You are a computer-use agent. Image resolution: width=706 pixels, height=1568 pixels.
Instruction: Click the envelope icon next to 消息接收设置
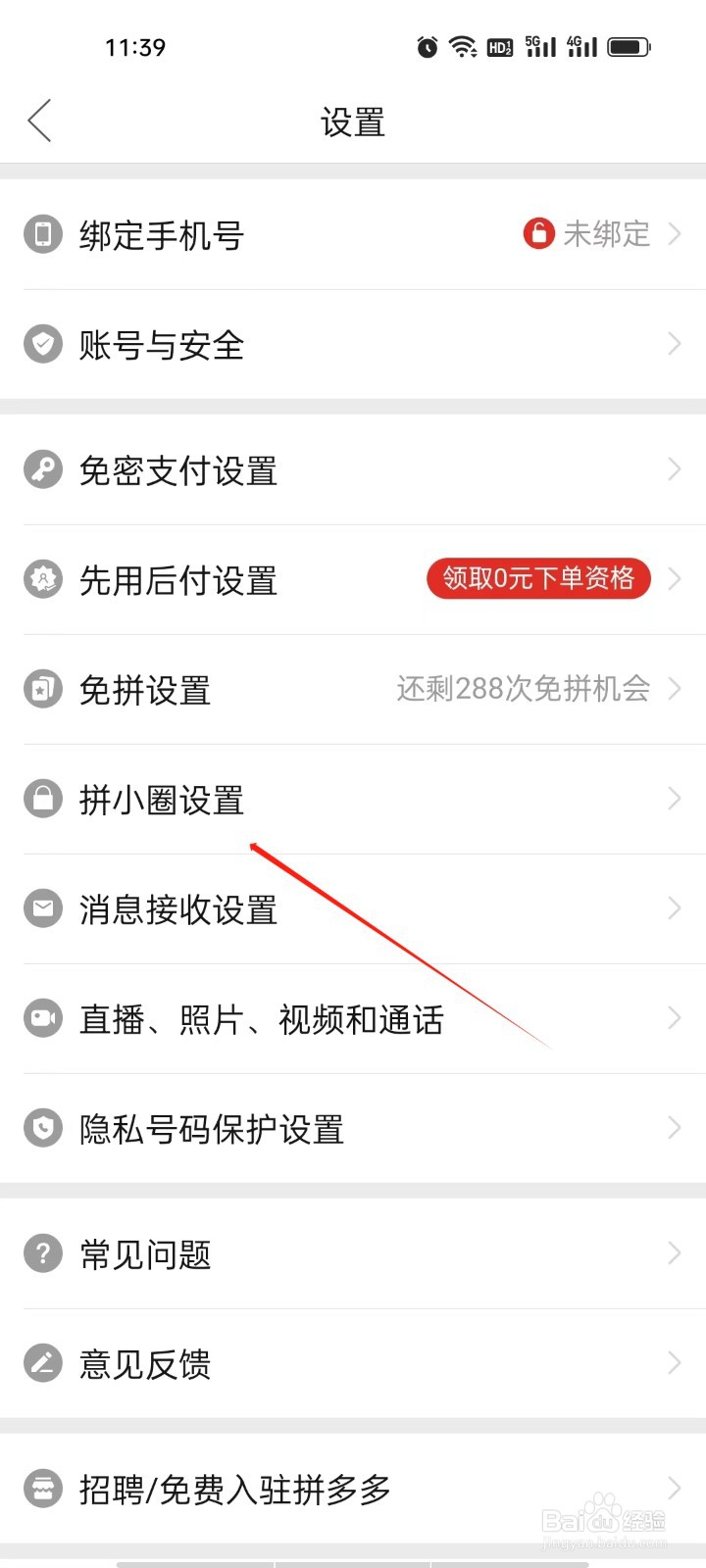42,908
